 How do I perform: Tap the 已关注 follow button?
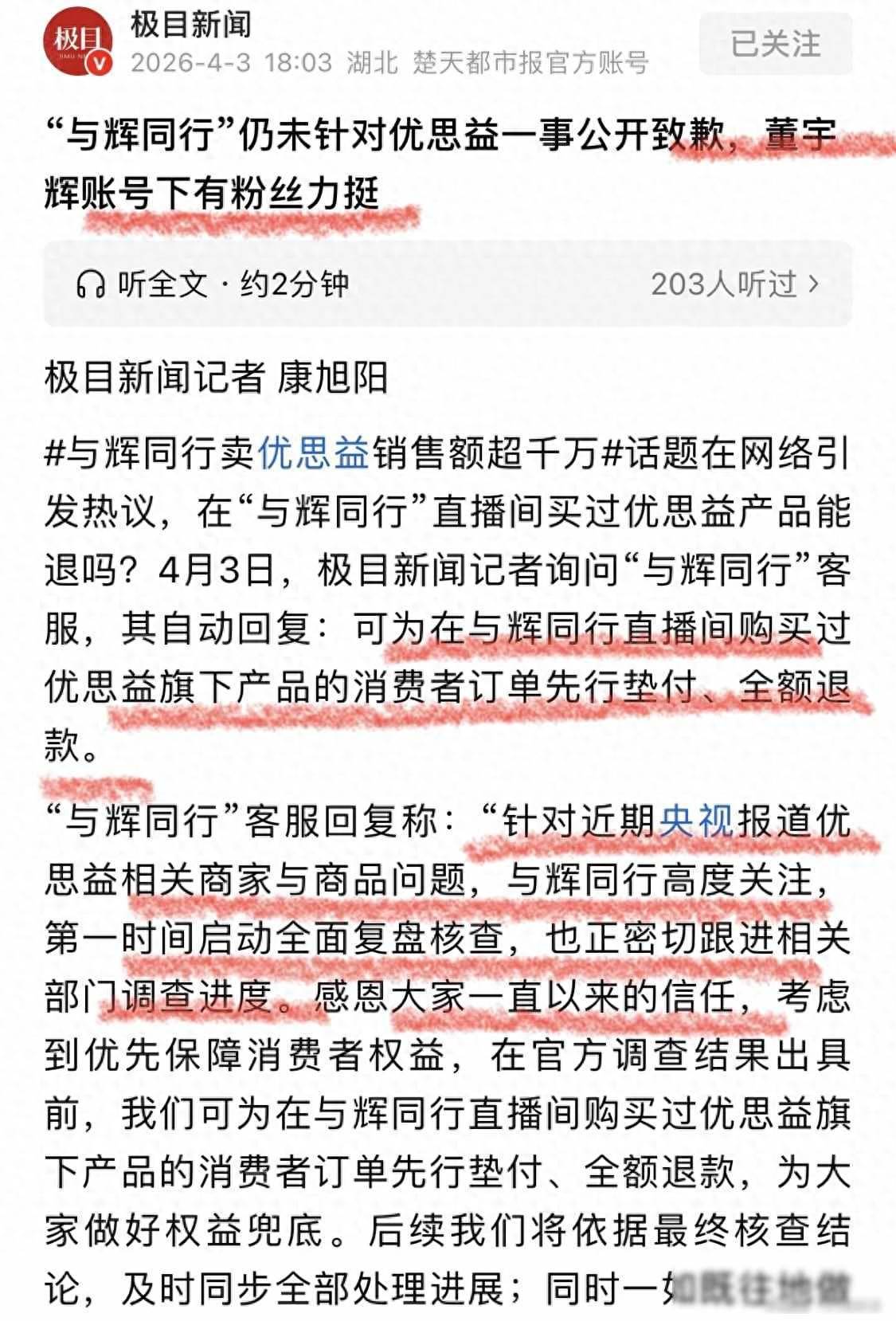pyautogui.click(x=775, y=44)
